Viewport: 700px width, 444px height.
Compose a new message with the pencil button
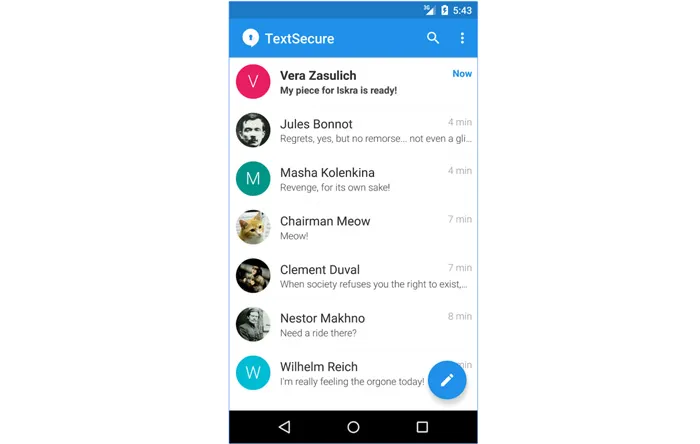click(447, 380)
